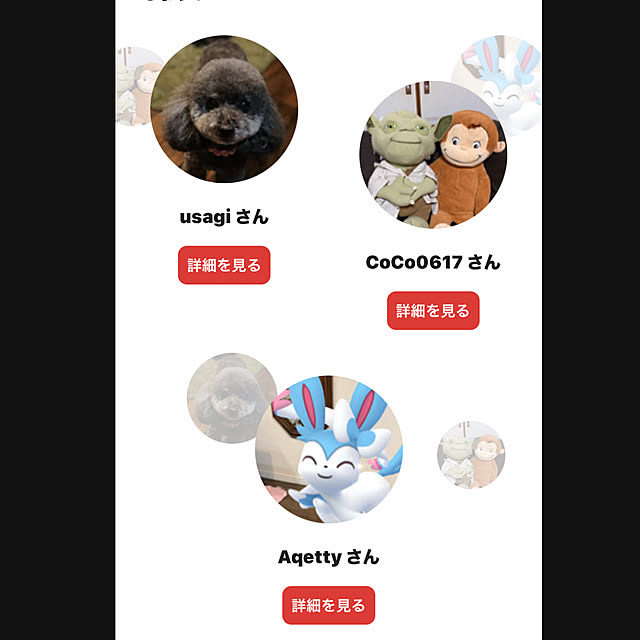Open CoCo0617's plush toys profile photo

433,155
